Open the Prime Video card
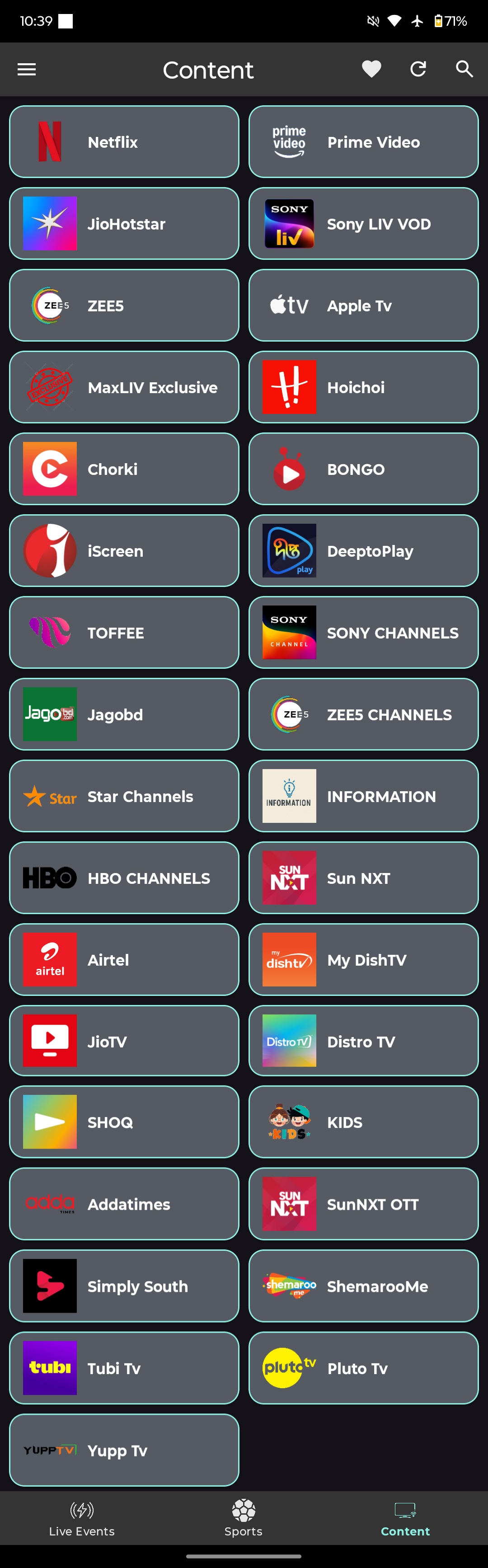Image resolution: width=488 pixels, height=1568 pixels. (363, 142)
